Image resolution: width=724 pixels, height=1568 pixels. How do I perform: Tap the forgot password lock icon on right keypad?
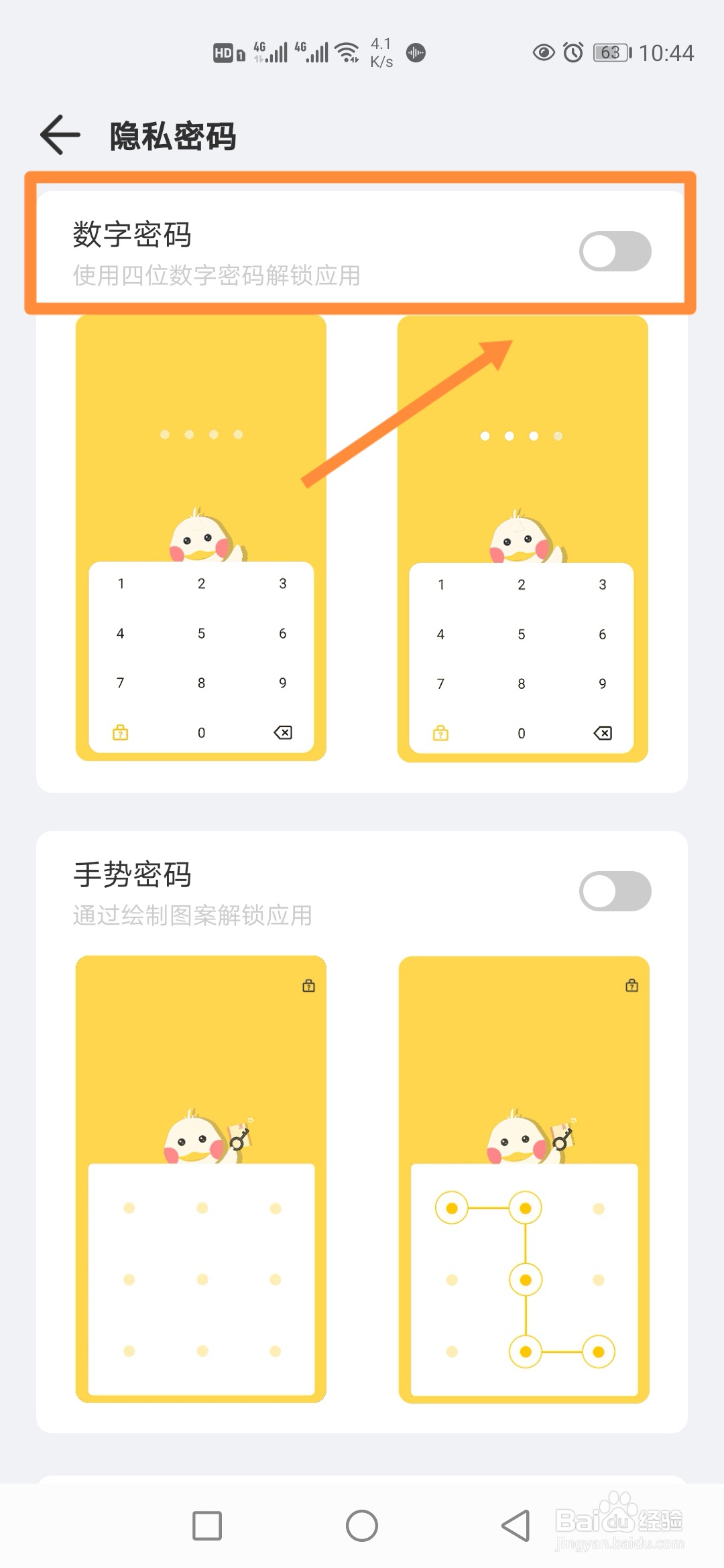(x=440, y=734)
